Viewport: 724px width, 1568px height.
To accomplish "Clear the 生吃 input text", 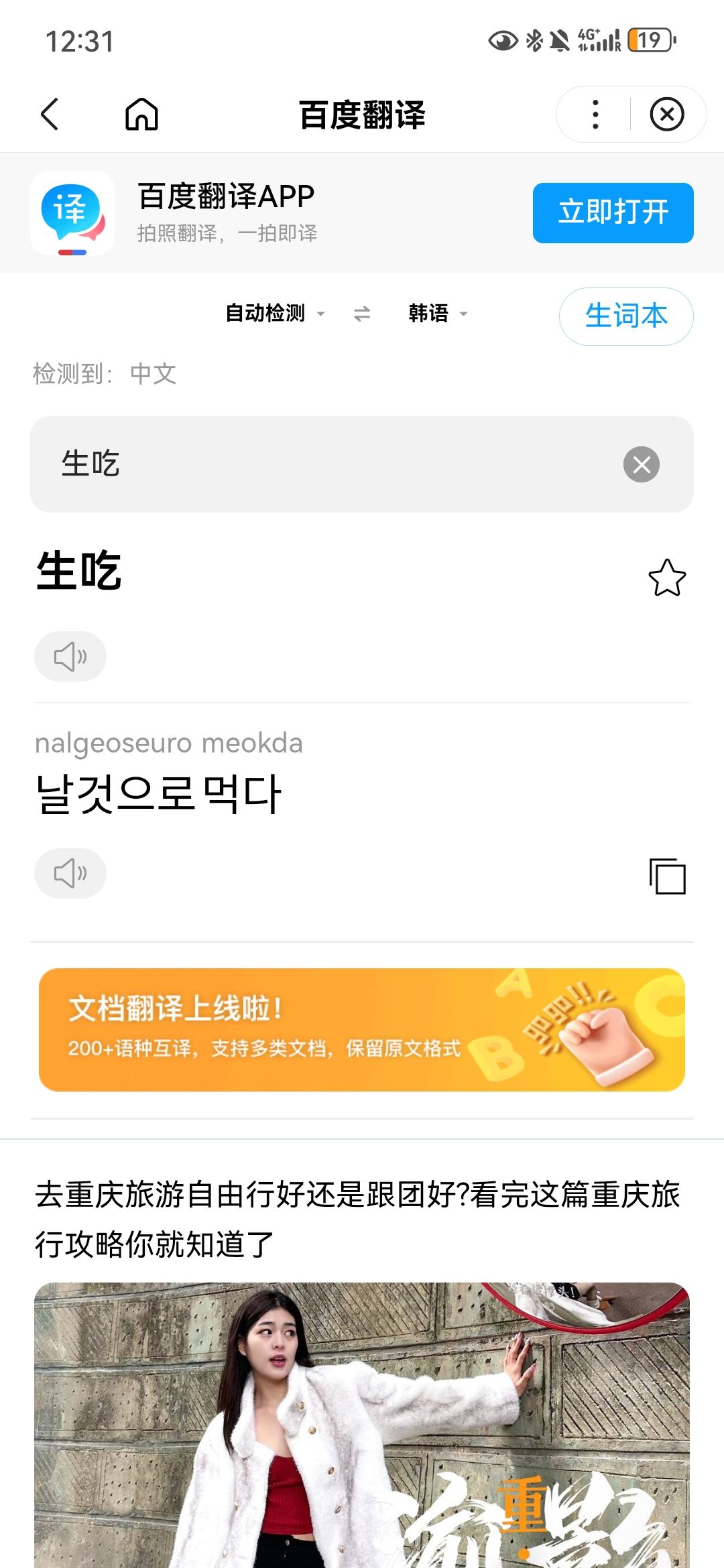I will 641,464.
